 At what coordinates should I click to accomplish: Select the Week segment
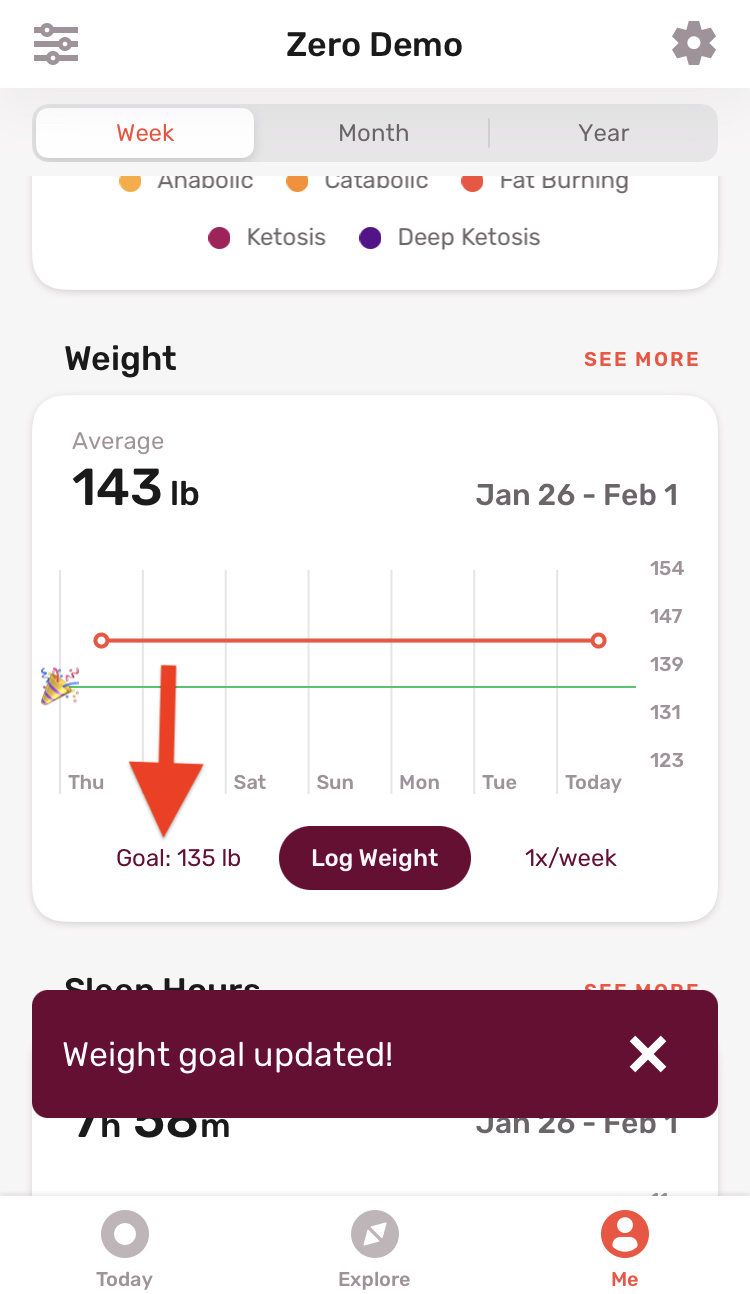click(x=145, y=133)
